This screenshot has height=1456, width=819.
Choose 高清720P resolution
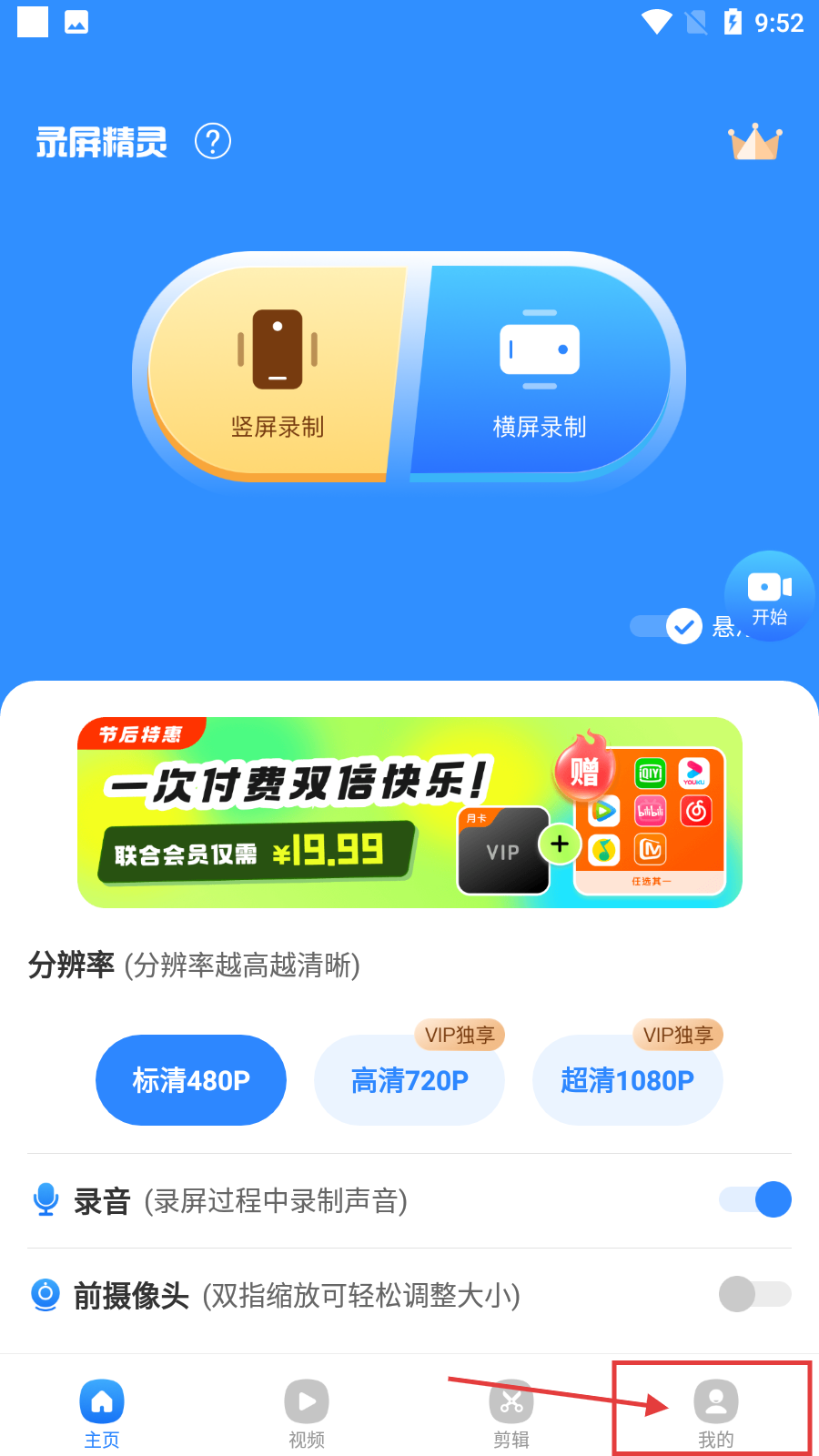(x=409, y=1080)
